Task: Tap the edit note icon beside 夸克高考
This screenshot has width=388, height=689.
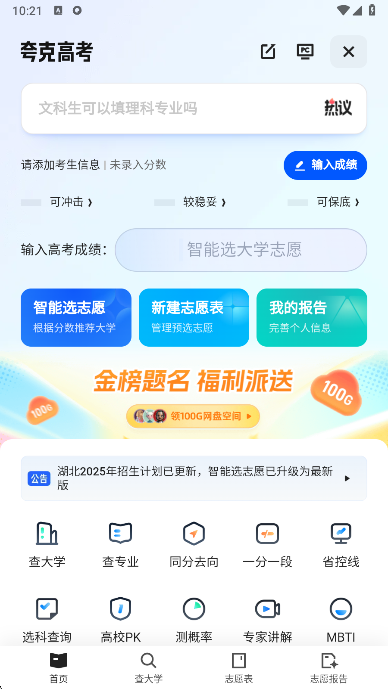Action: pyautogui.click(x=268, y=52)
